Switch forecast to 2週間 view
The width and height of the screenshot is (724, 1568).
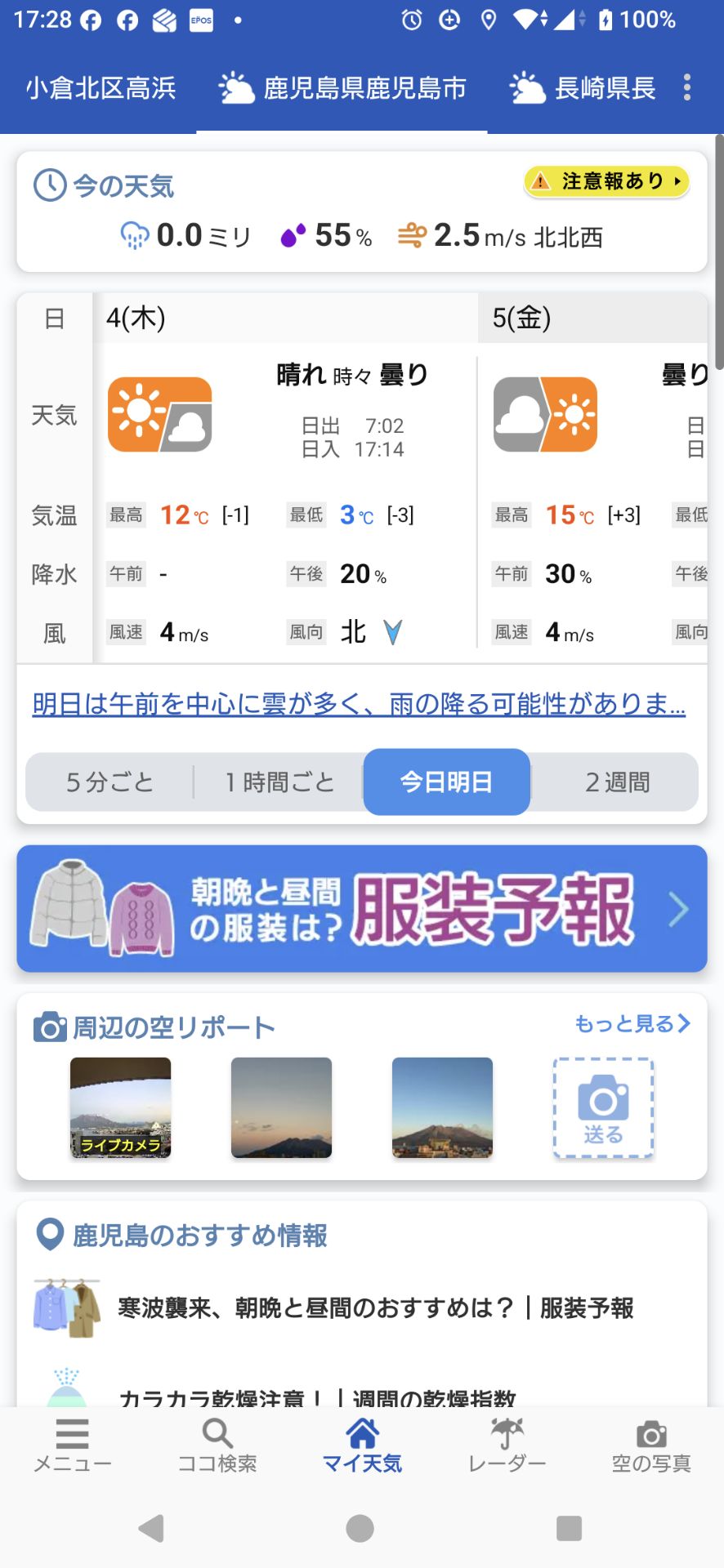coord(616,782)
